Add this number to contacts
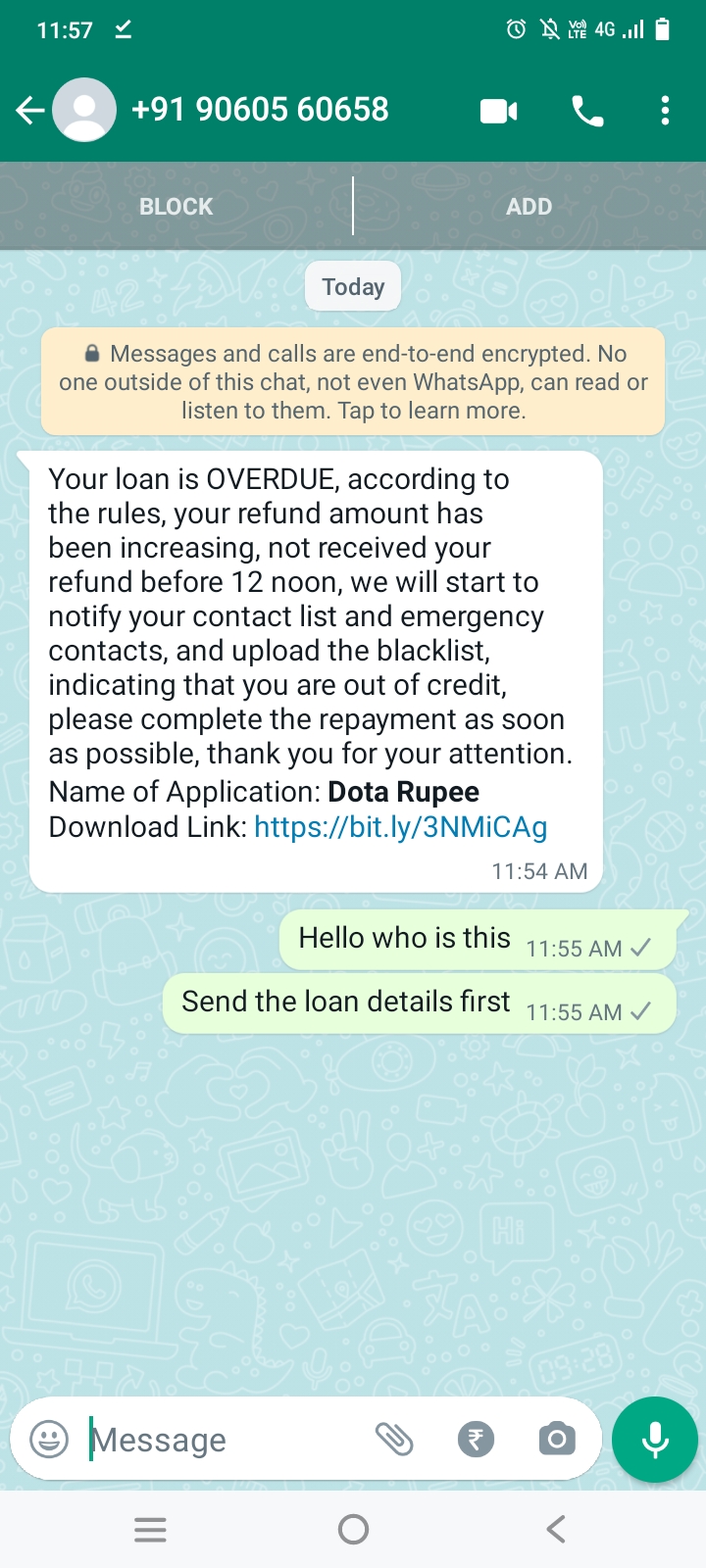 [x=529, y=207]
